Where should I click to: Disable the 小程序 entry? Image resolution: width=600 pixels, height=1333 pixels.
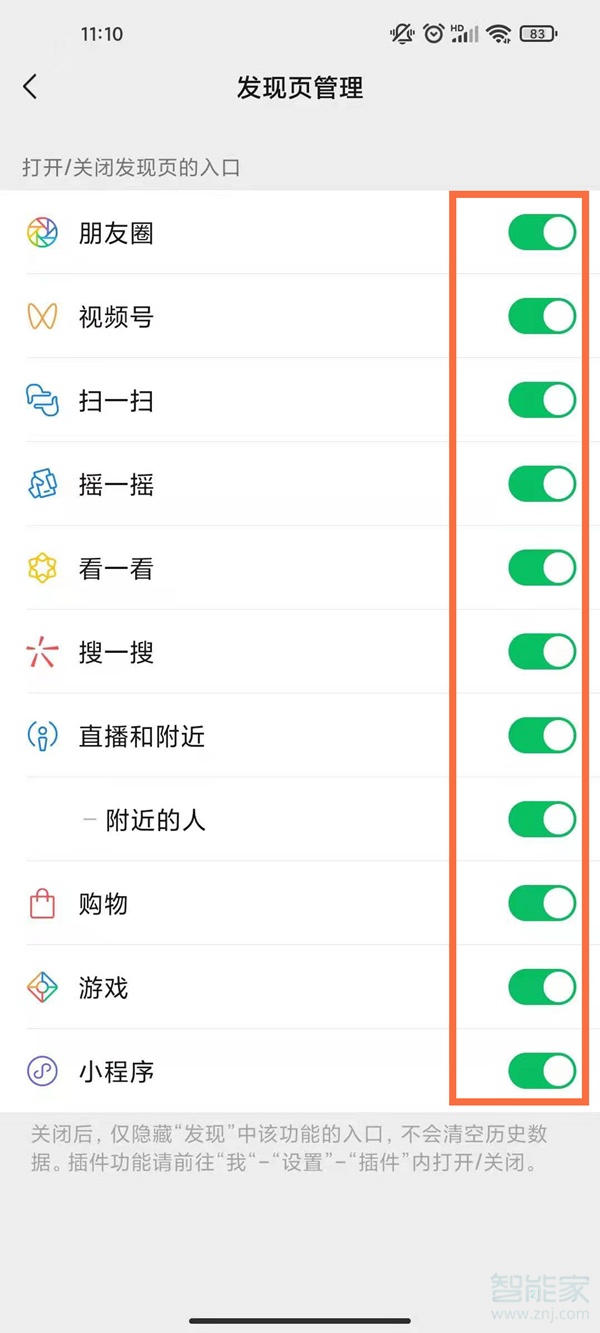coord(542,1071)
